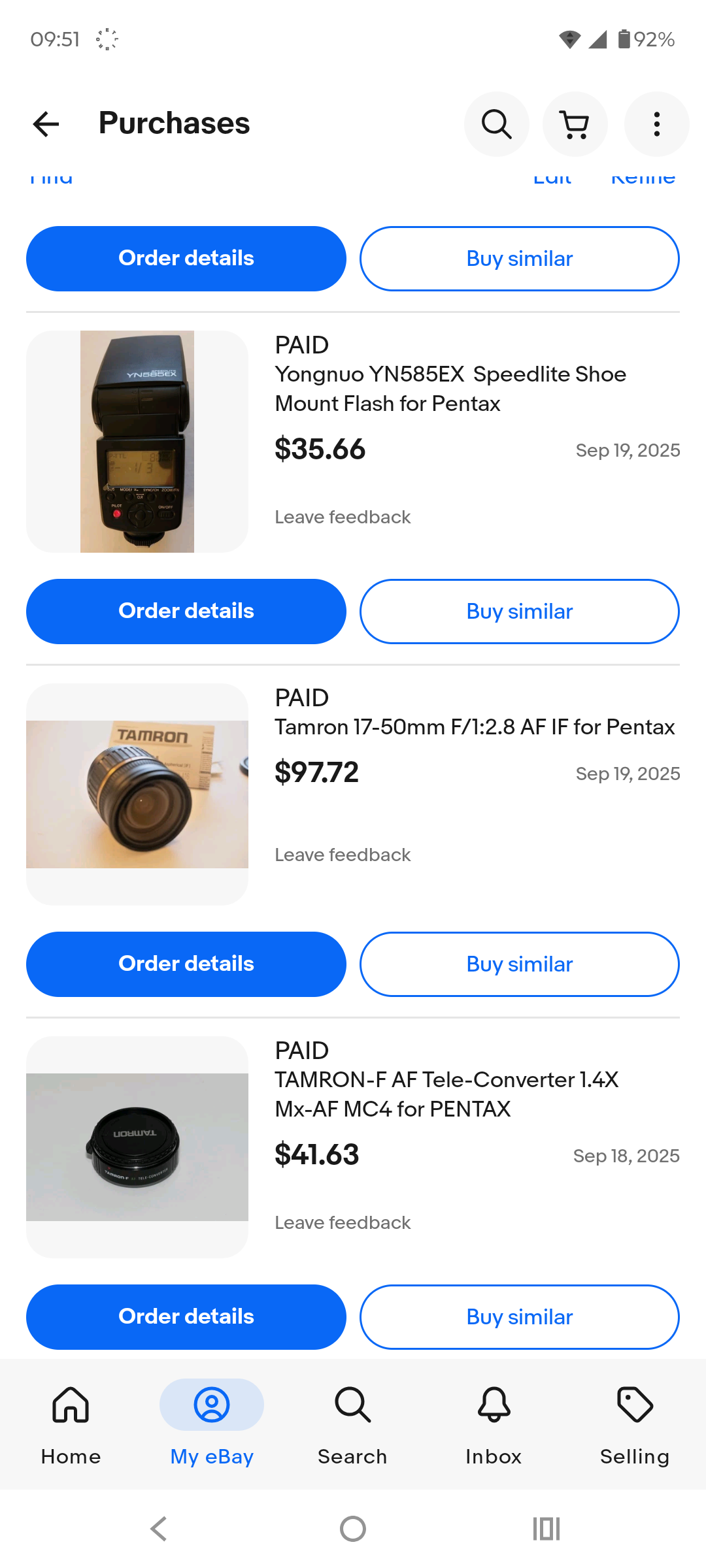
Task: Go back from Purchases page
Action: [46, 124]
